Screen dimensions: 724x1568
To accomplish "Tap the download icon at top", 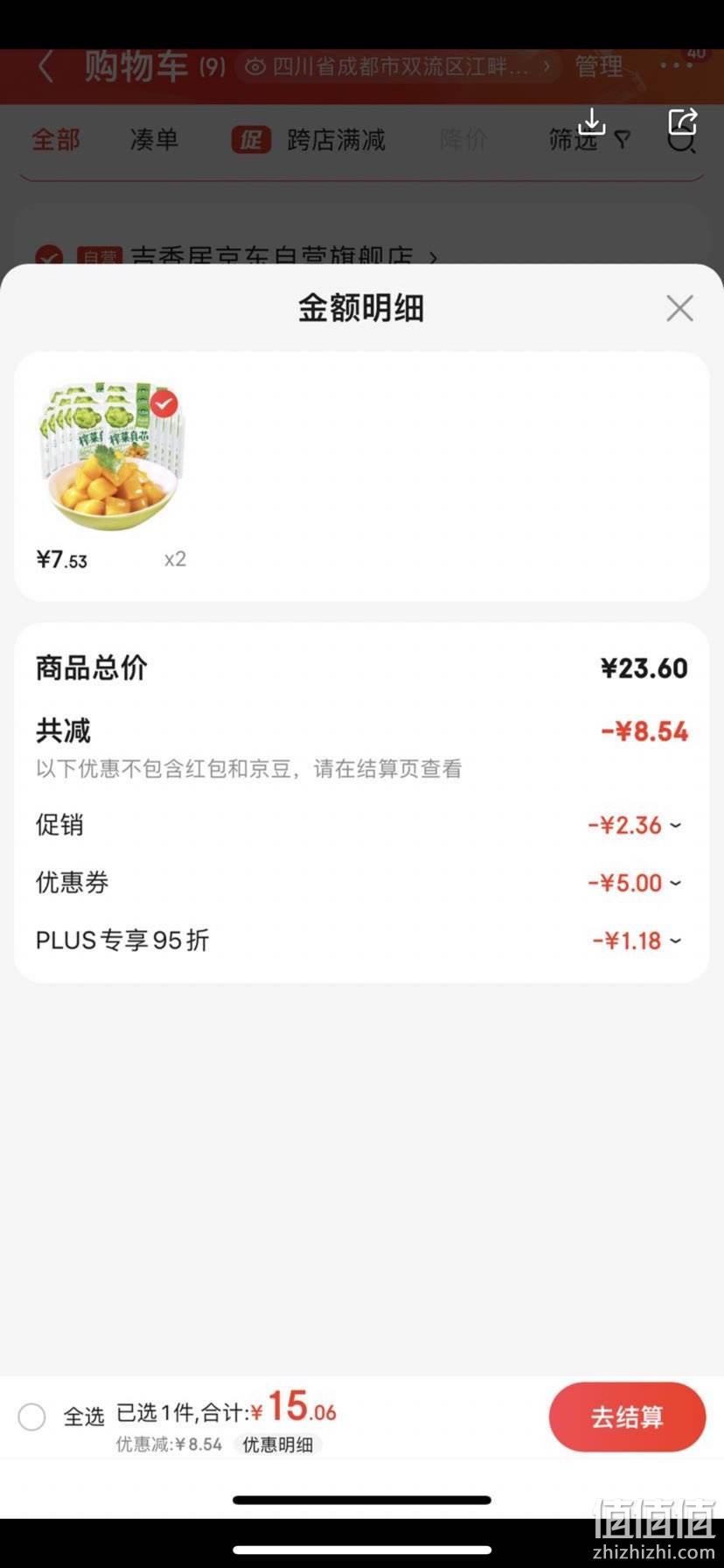I will [x=592, y=122].
